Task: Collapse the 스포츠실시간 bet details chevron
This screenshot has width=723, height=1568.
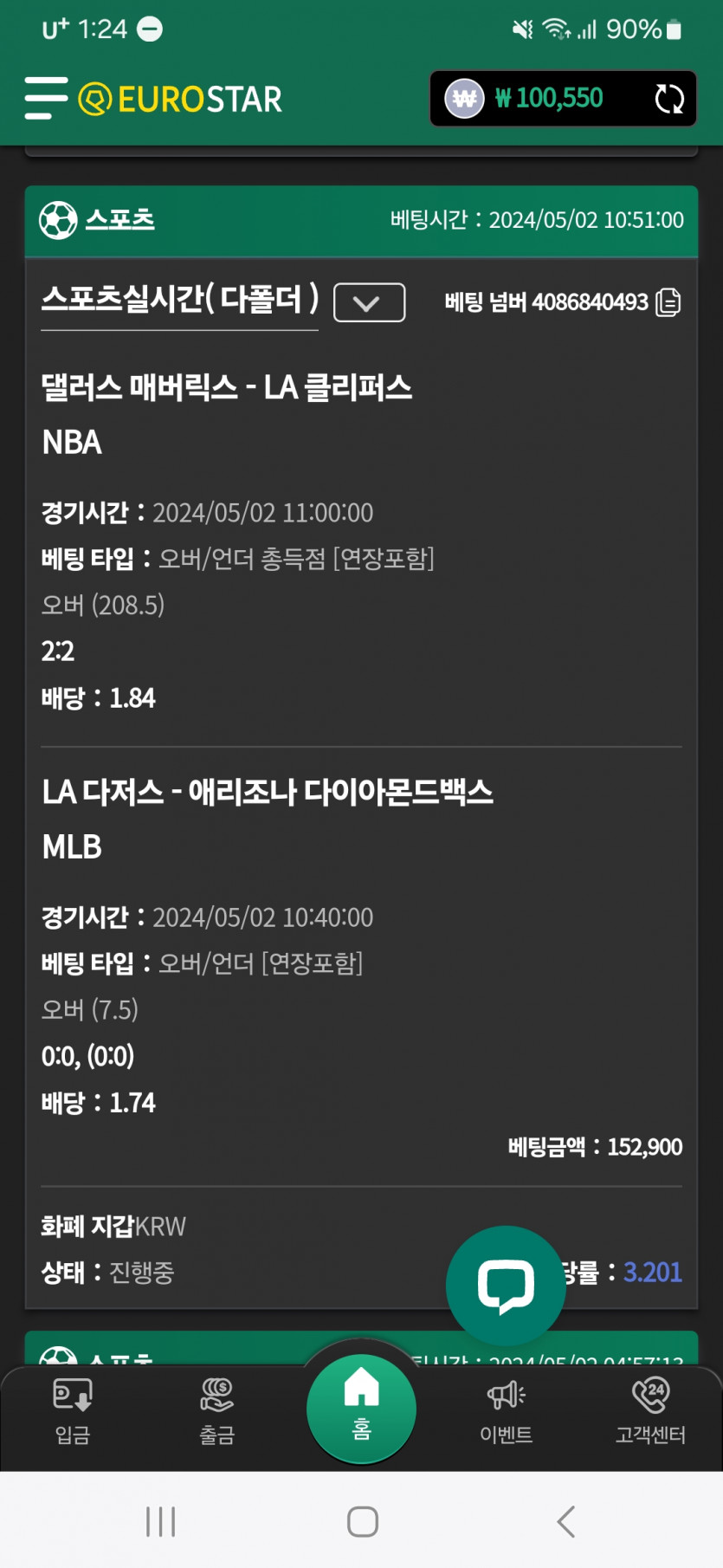Action: tap(369, 302)
